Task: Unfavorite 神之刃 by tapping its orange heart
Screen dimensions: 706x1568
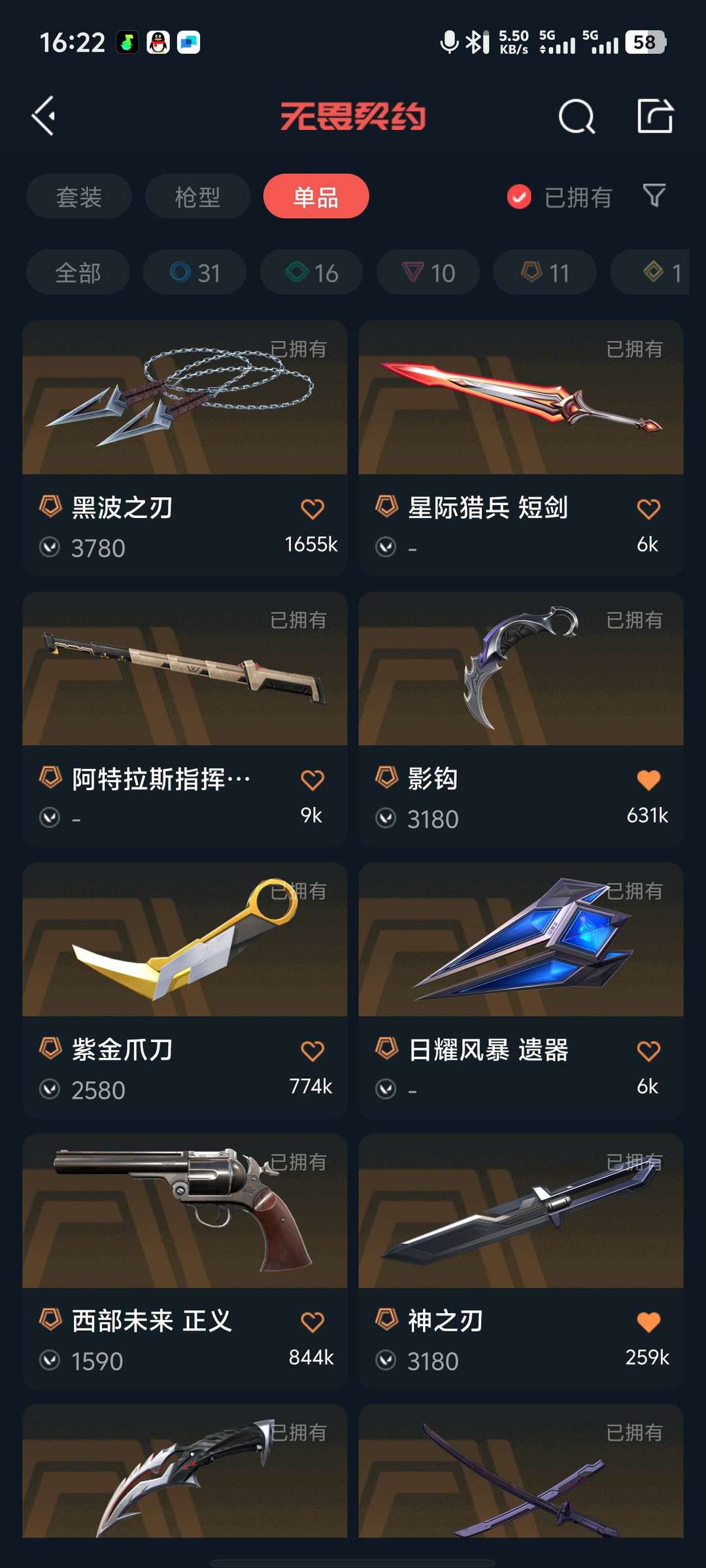Action: (x=647, y=1320)
